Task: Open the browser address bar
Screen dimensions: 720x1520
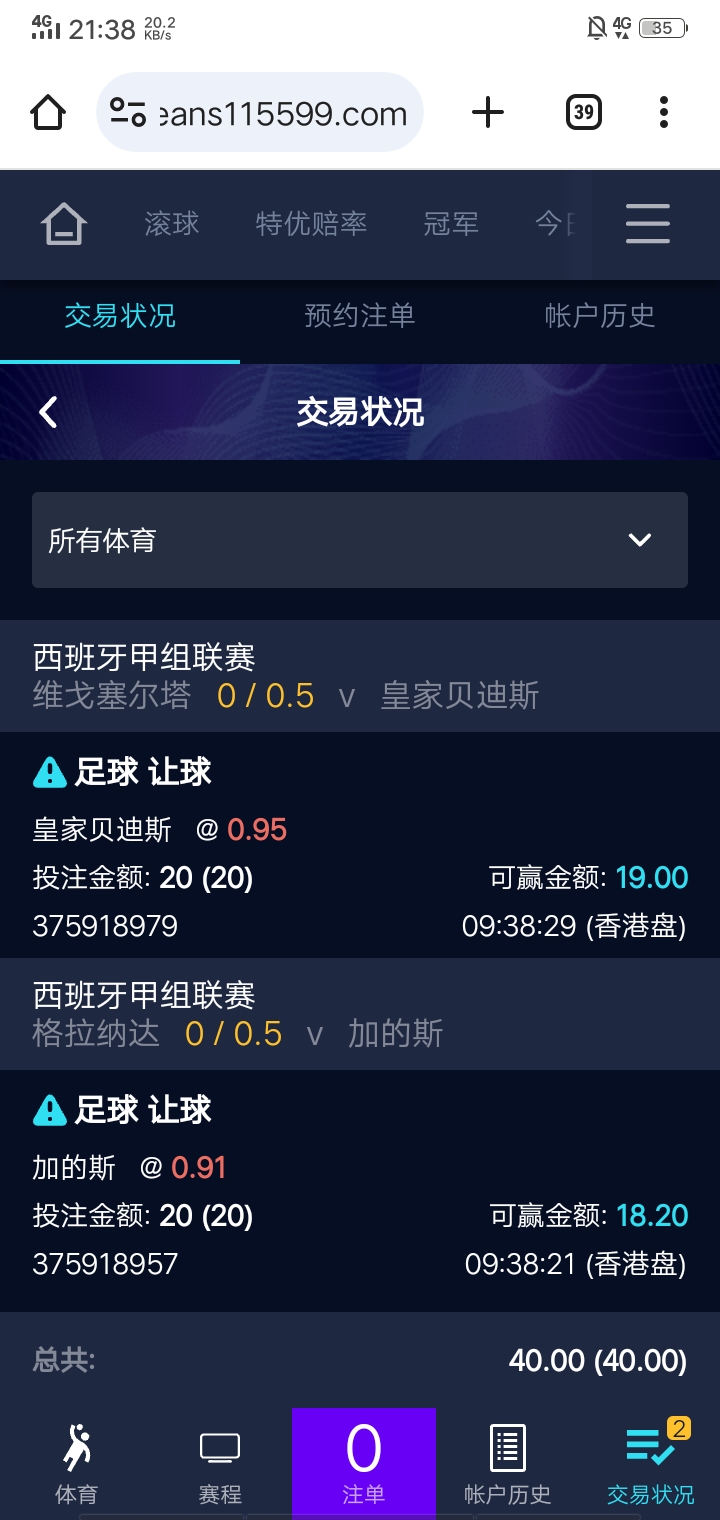Action: point(260,113)
